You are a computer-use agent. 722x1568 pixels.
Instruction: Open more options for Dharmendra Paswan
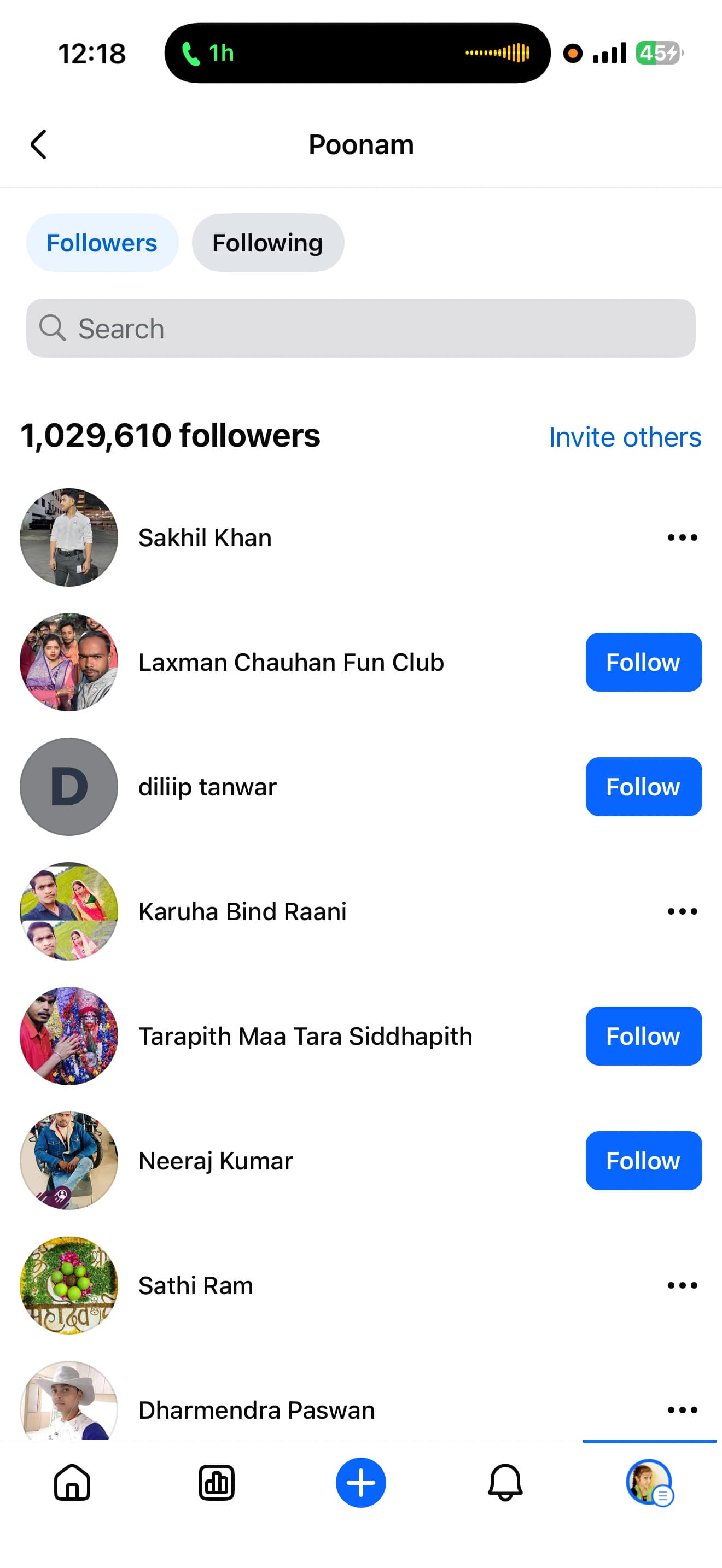click(682, 1410)
